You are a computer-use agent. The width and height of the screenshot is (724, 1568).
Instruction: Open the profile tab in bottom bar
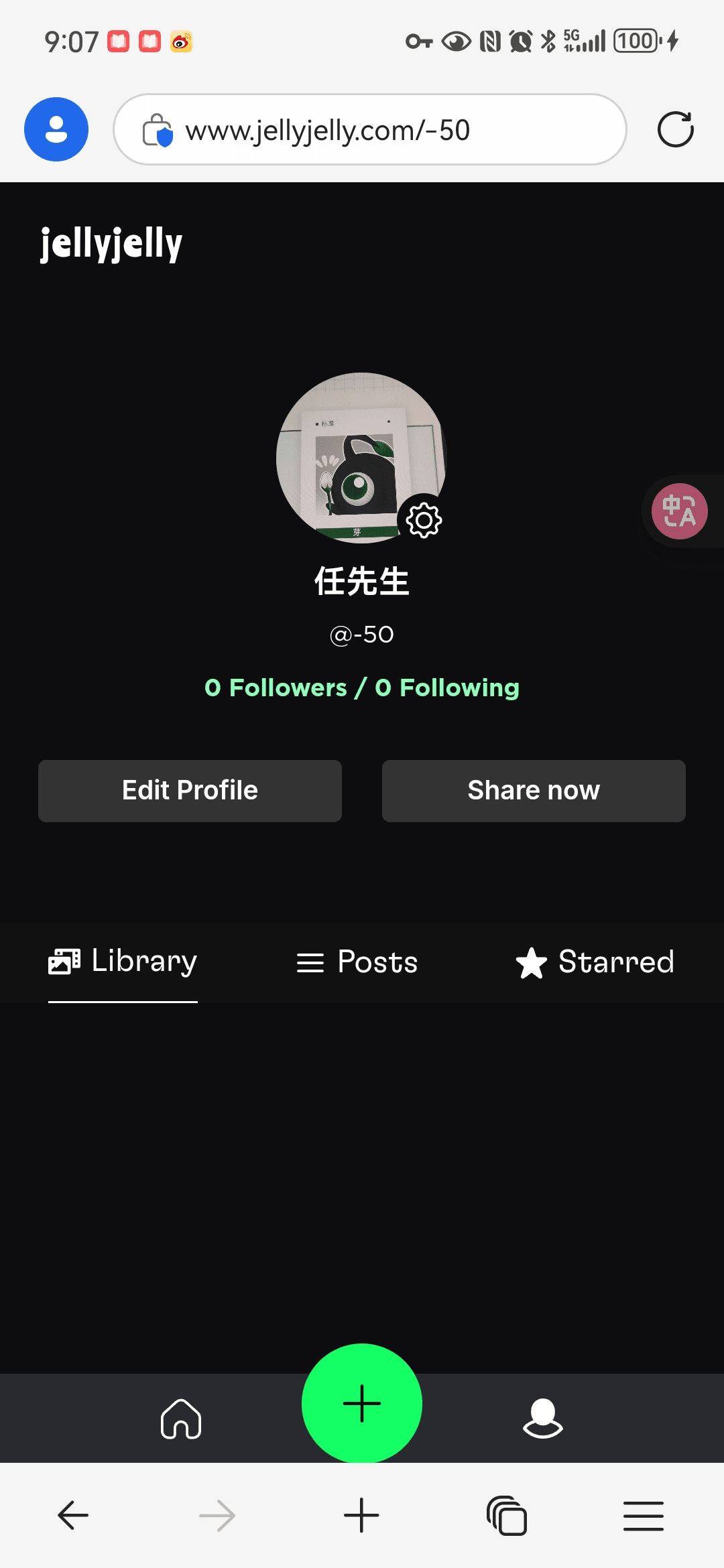coord(542,1419)
